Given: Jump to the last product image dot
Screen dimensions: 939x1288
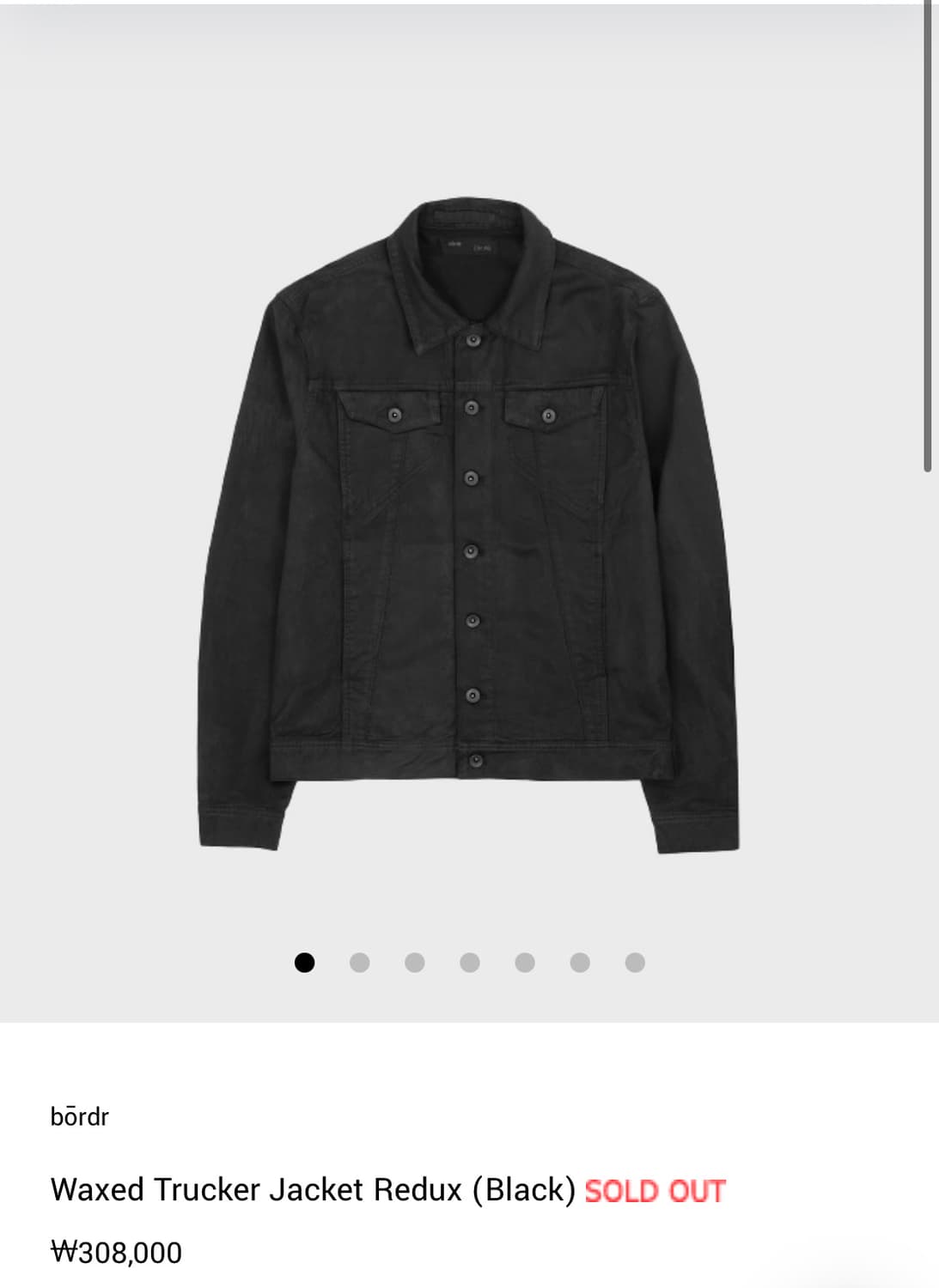Looking at the screenshot, I should tap(635, 963).
